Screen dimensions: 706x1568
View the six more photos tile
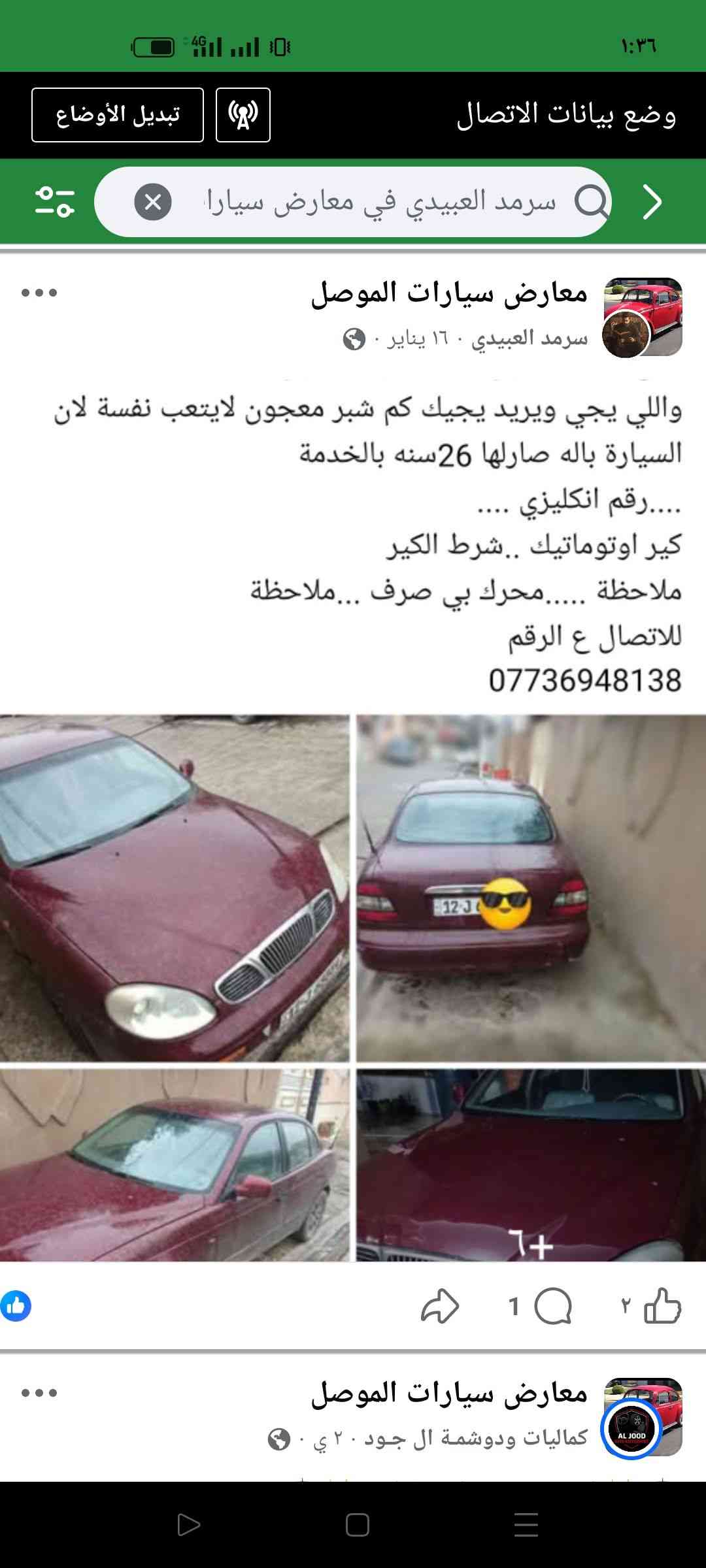[x=531, y=1164]
